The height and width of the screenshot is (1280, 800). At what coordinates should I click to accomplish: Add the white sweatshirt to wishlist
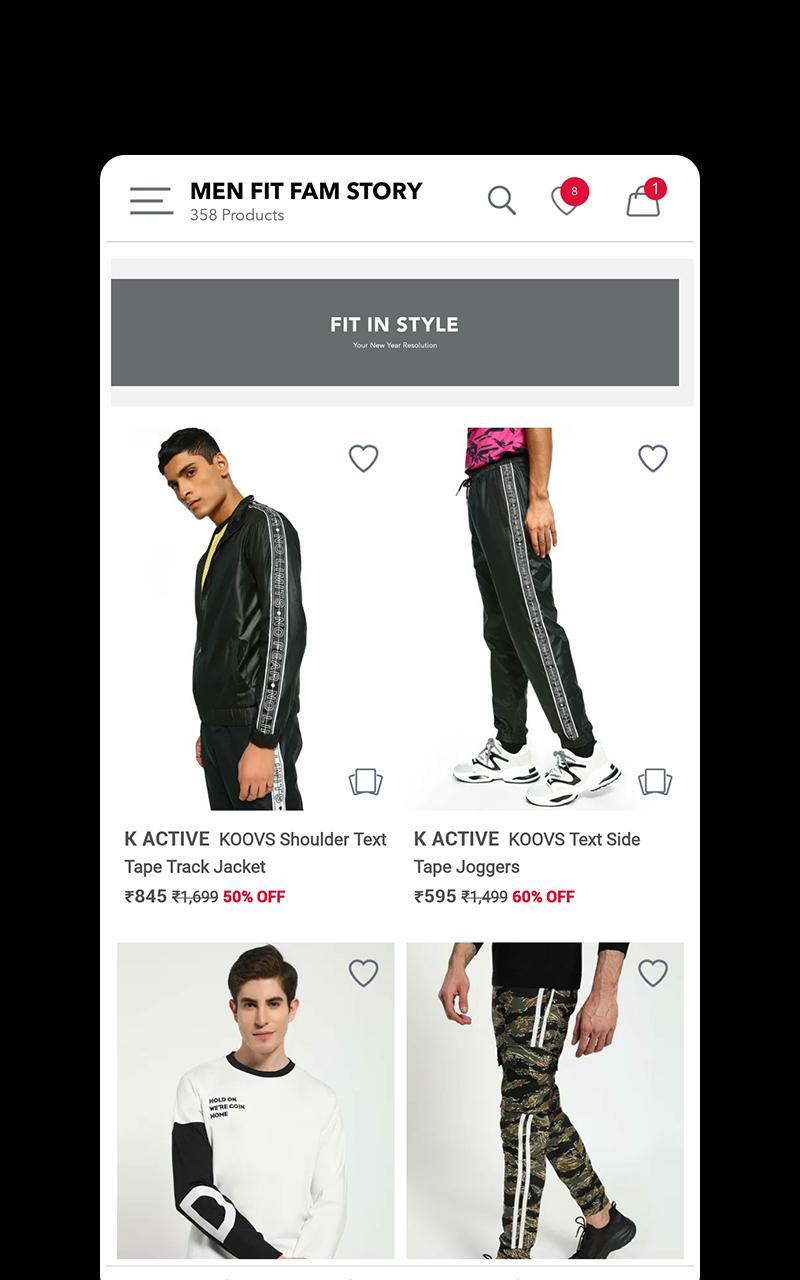(363, 973)
